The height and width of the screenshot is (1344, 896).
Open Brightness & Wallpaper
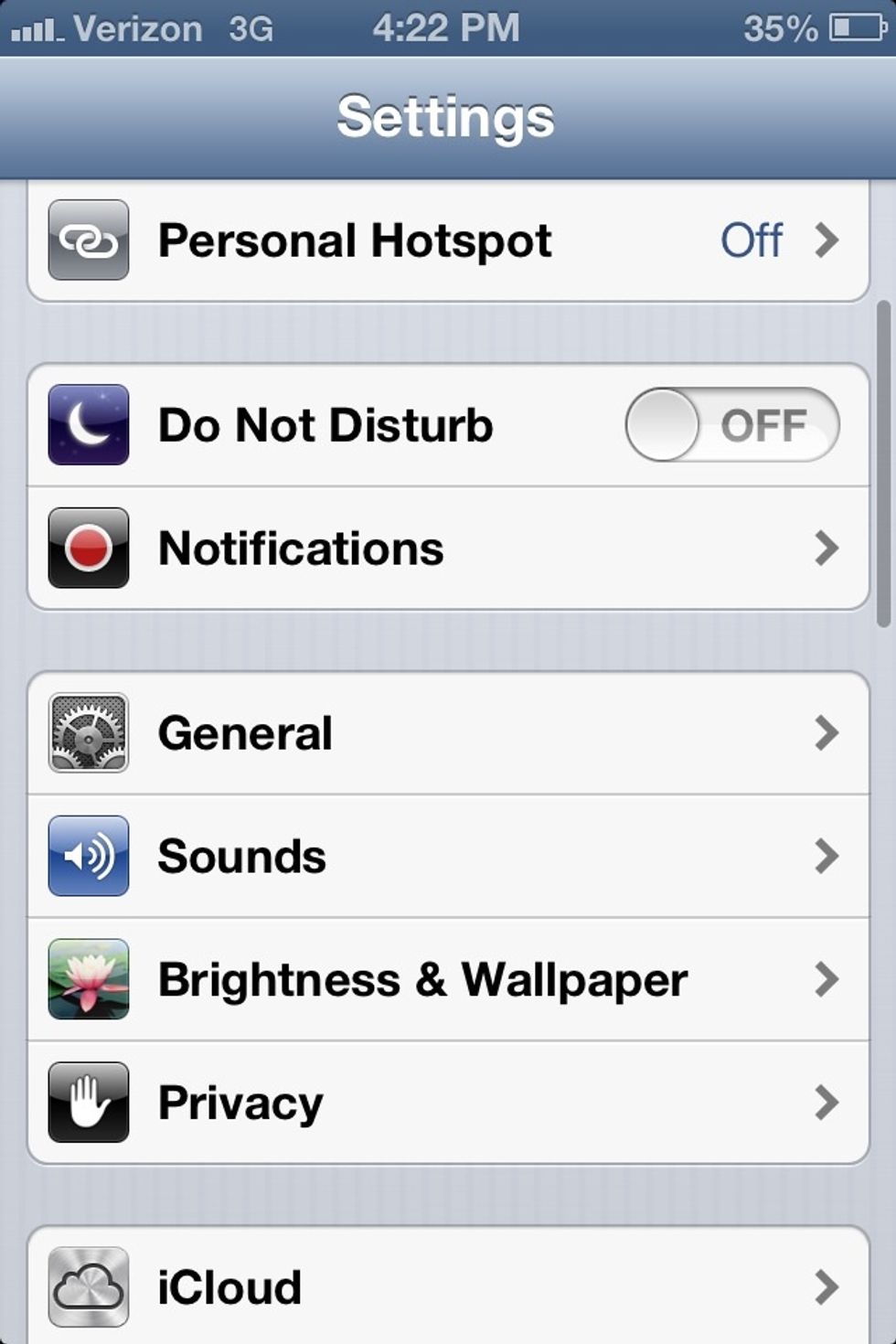448,979
